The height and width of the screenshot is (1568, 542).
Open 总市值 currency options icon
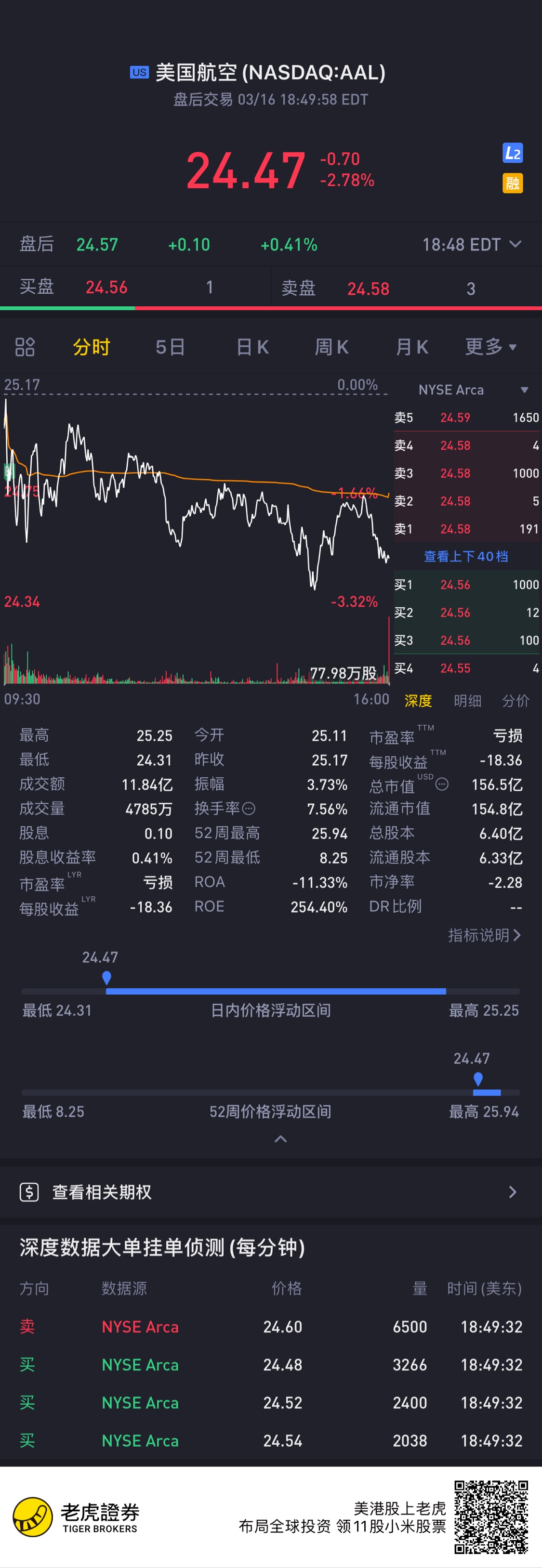[442, 784]
